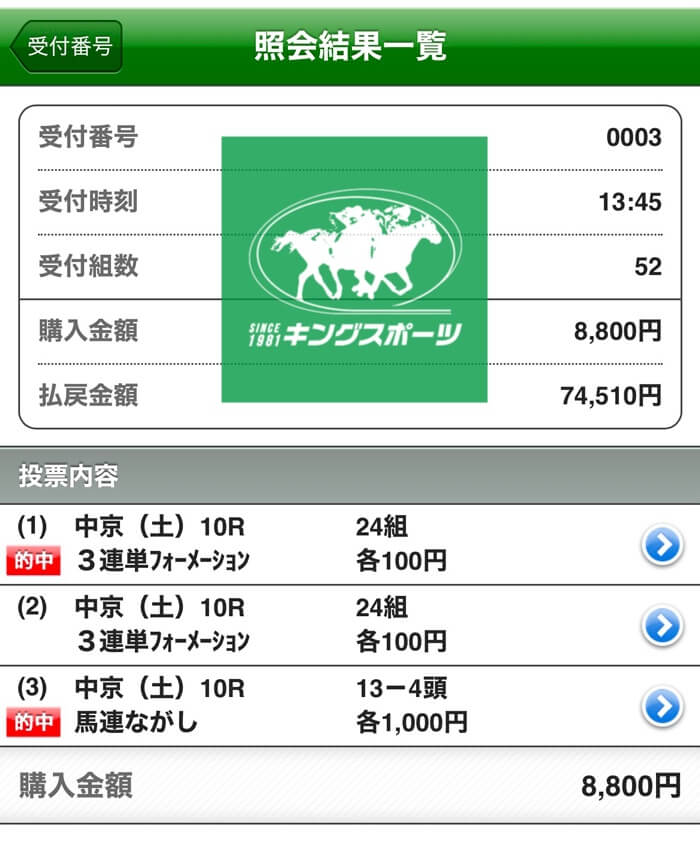
Task: Open details of bet (1) 3連単フォーメーション 的中
Action: point(660,545)
